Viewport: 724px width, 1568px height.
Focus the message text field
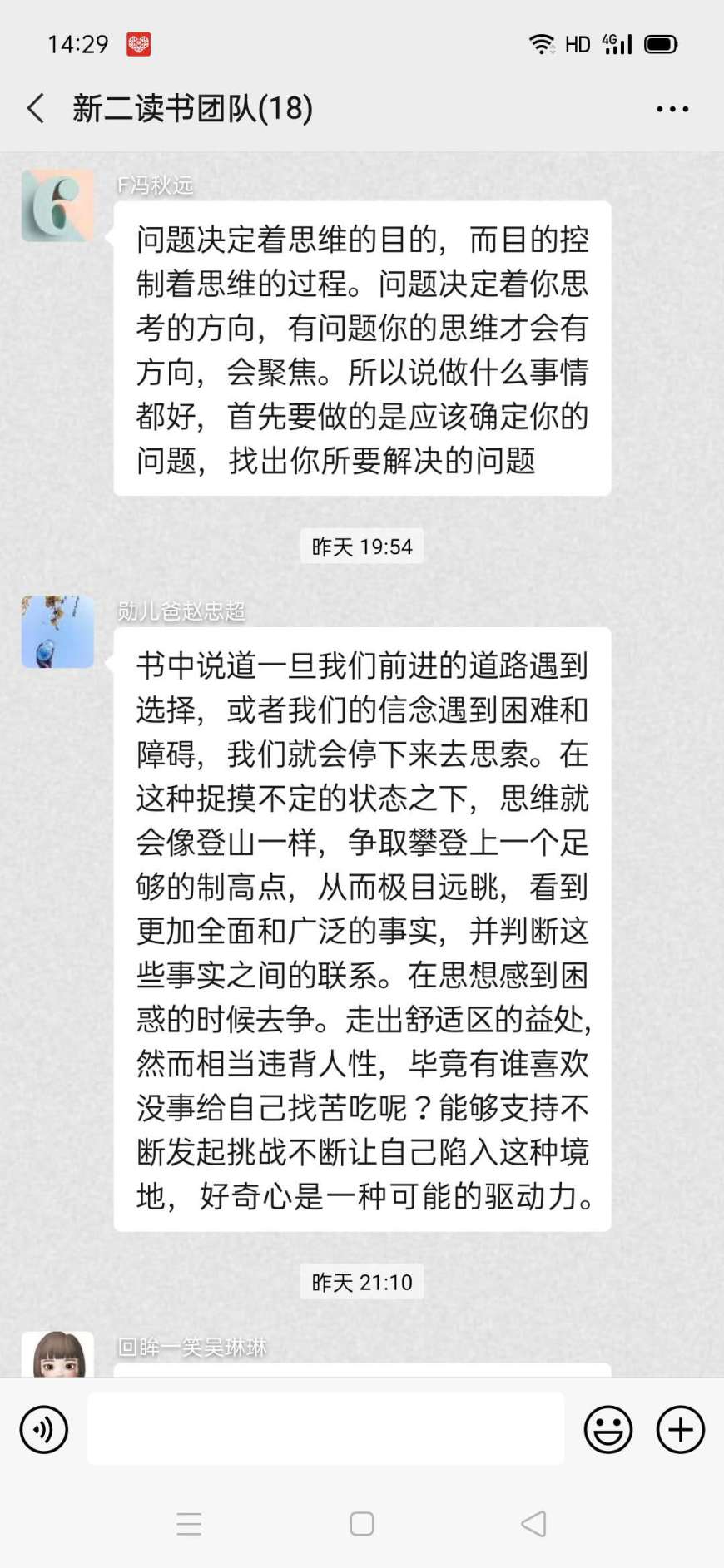coord(325,1429)
